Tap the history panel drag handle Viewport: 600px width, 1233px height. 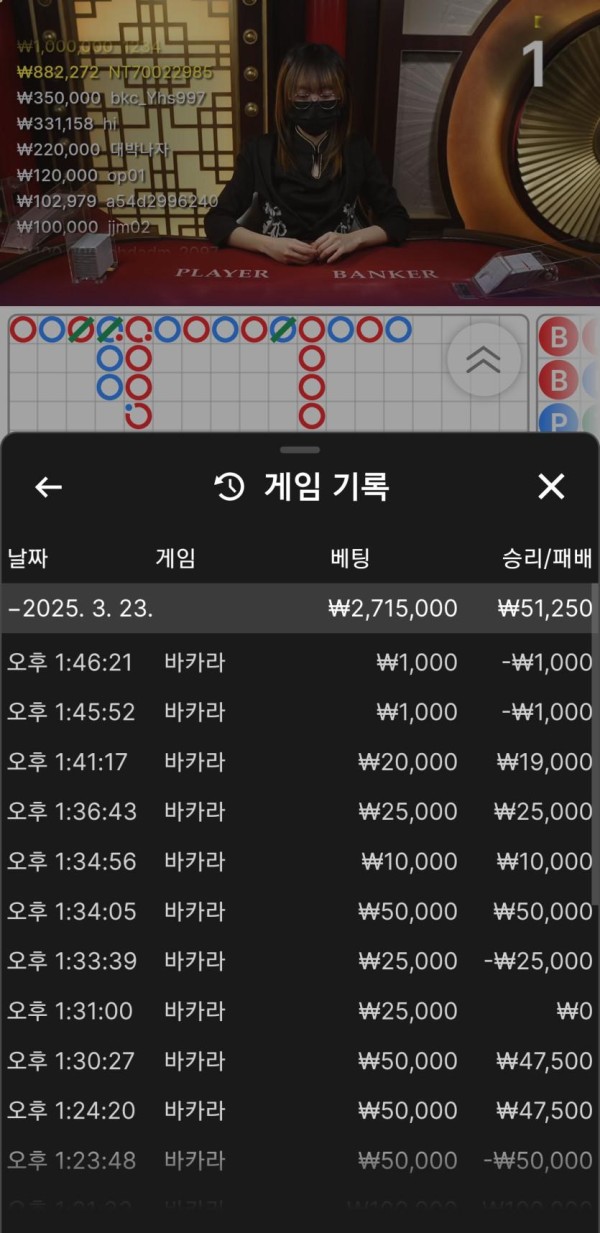(x=300, y=450)
